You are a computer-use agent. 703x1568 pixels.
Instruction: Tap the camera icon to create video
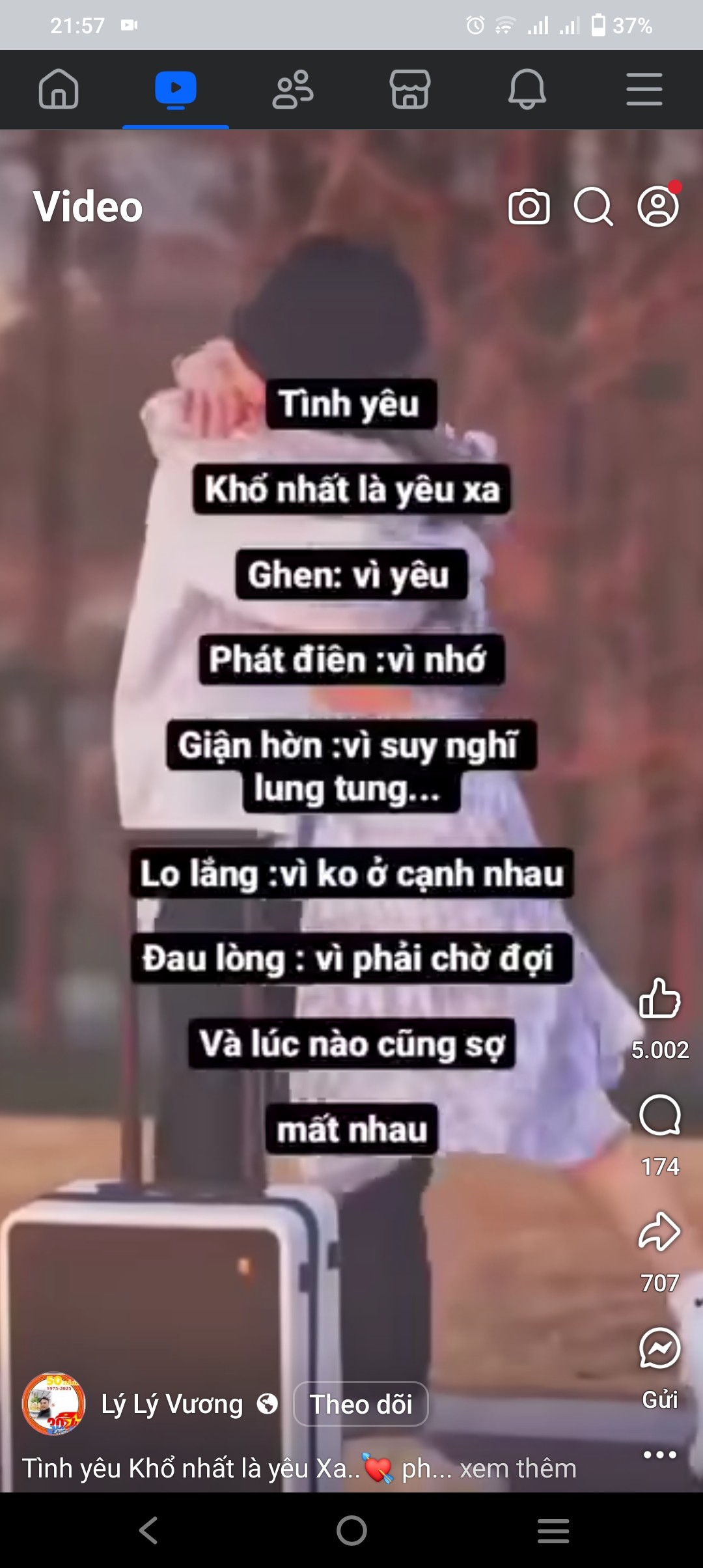[x=529, y=207]
